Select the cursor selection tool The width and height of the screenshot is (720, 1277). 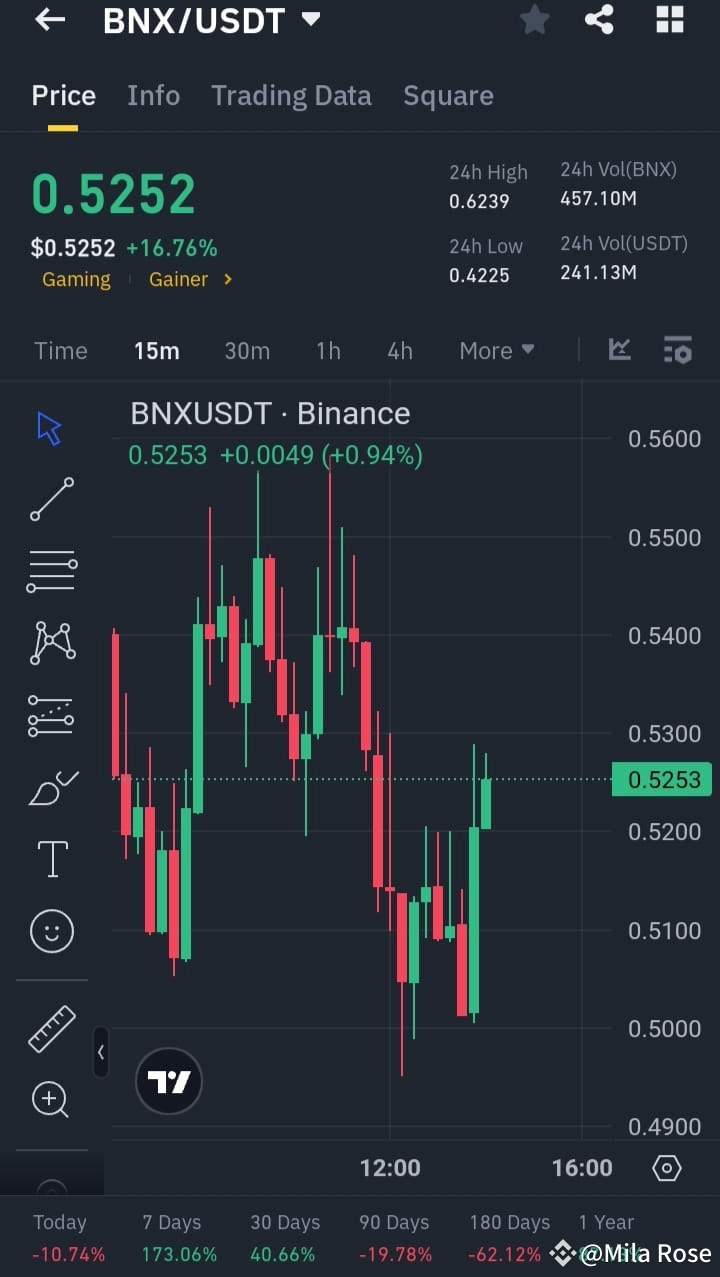[51, 426]
